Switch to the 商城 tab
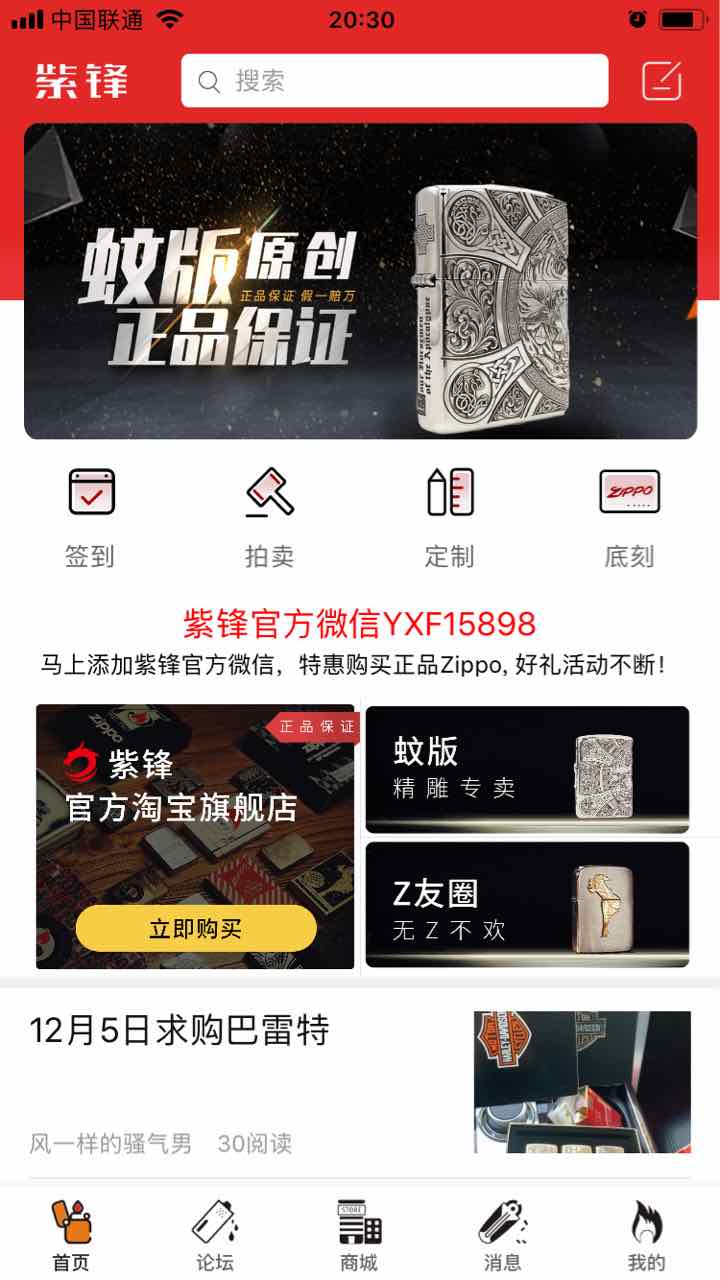Viewport: 720px width, 1280px height. point(359,1235)
